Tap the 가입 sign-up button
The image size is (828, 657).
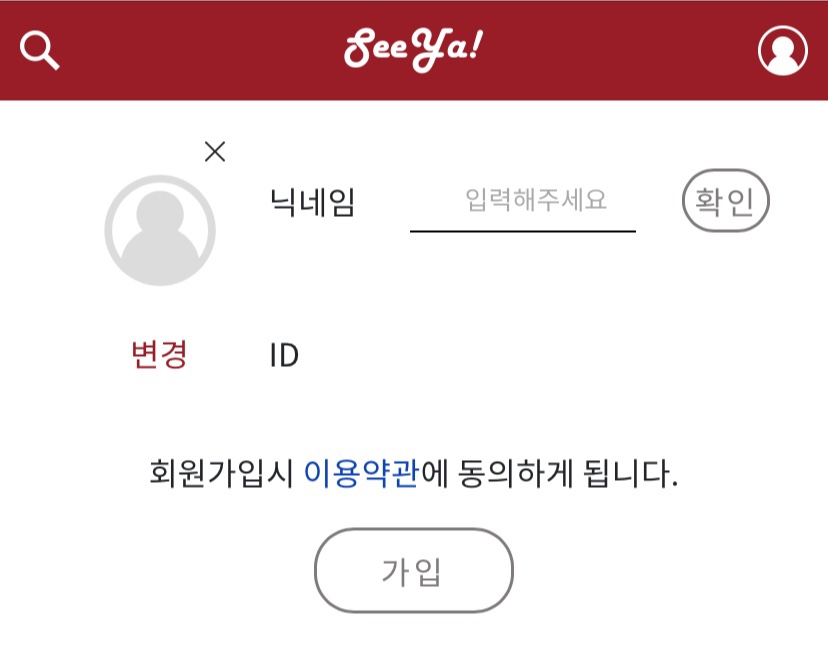[x=413, y=571]
